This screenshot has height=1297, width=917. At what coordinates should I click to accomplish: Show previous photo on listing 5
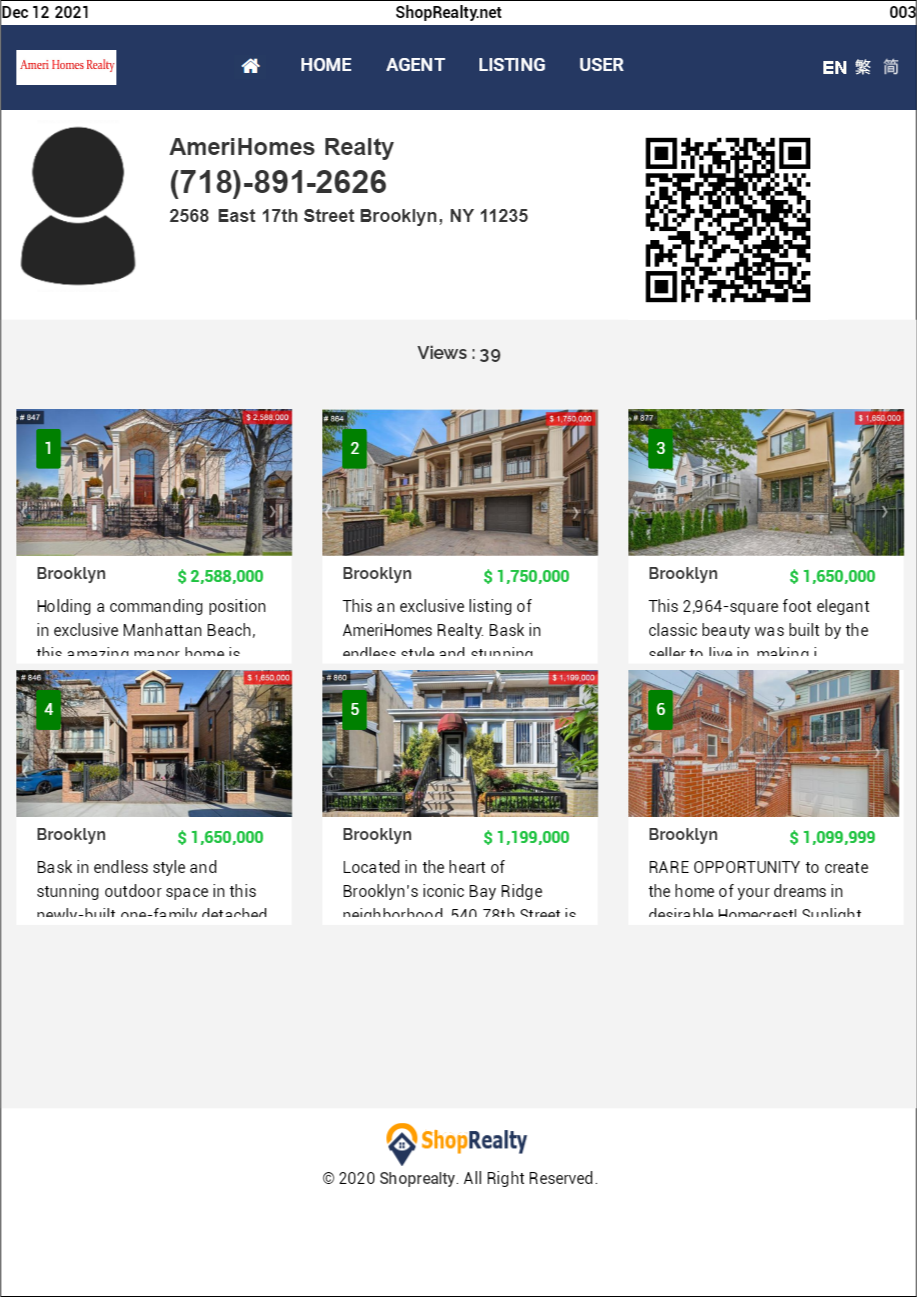coord(331,772)
